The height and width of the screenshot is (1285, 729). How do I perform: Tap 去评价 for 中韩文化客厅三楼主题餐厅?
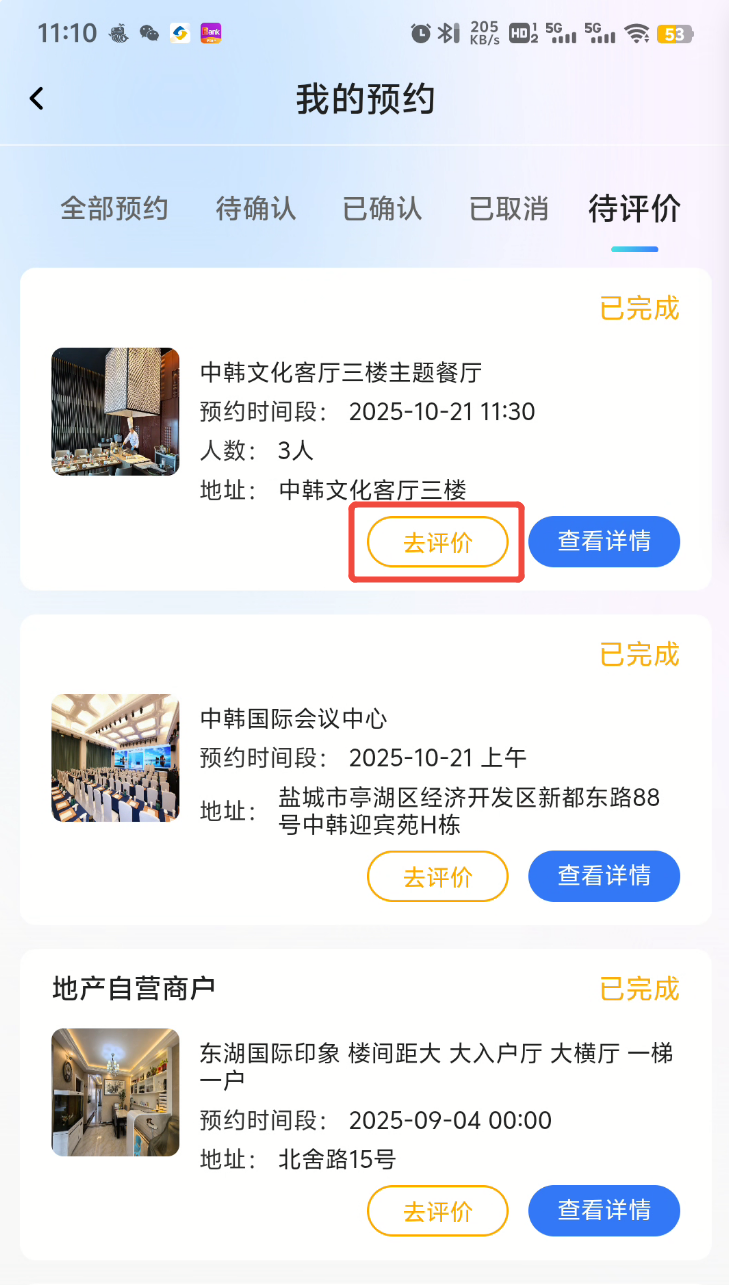click(437, 542)
